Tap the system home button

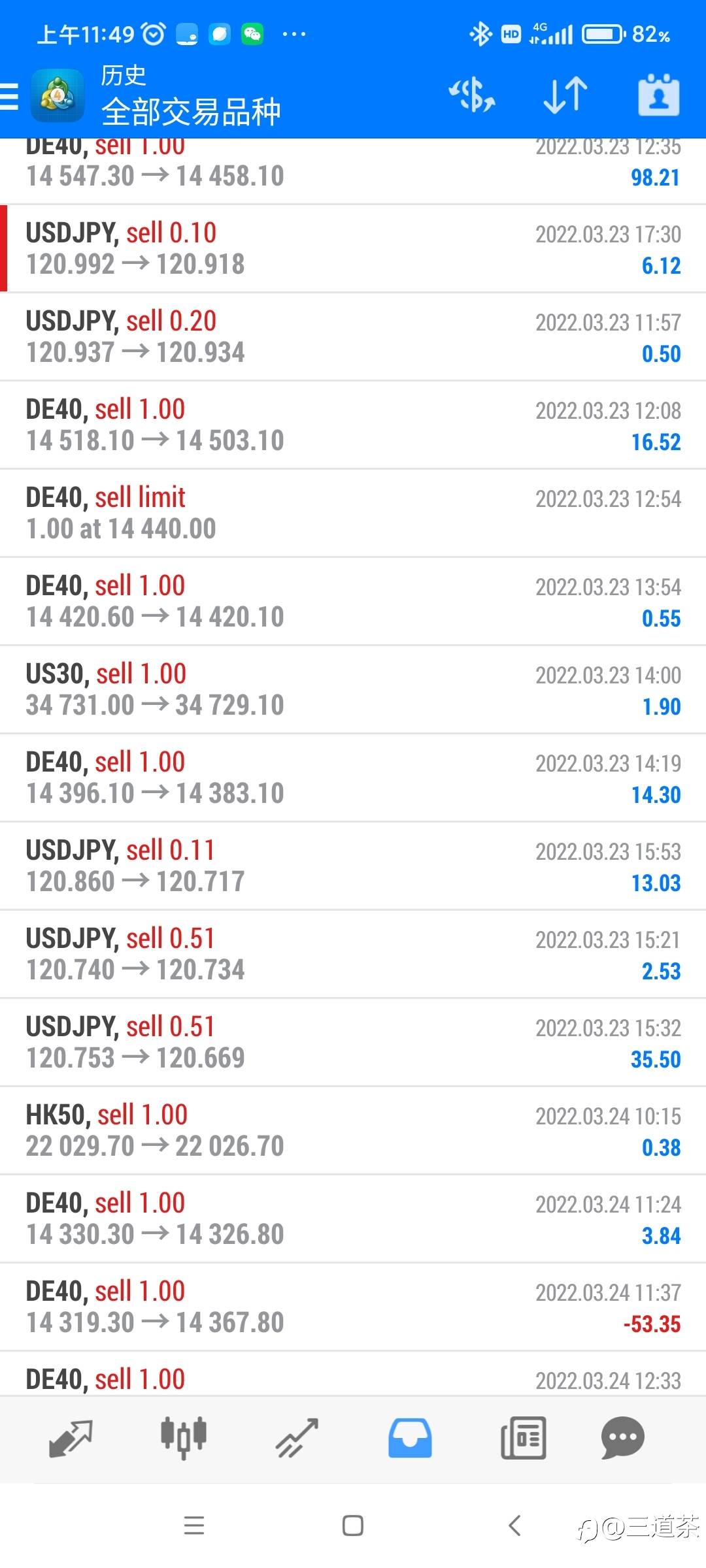[x=353, y=1526]
